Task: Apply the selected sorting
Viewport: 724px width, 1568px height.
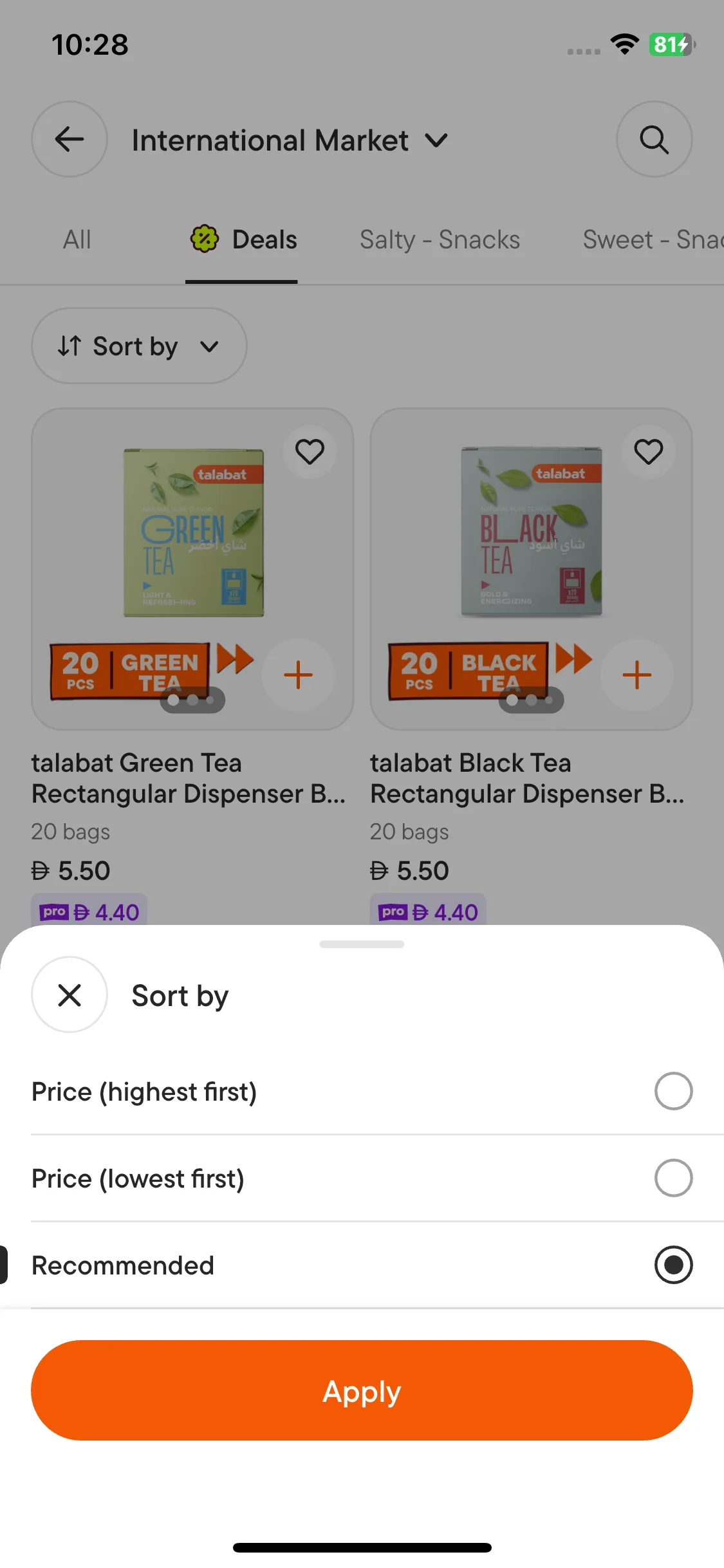Action: click(362, 1390)
